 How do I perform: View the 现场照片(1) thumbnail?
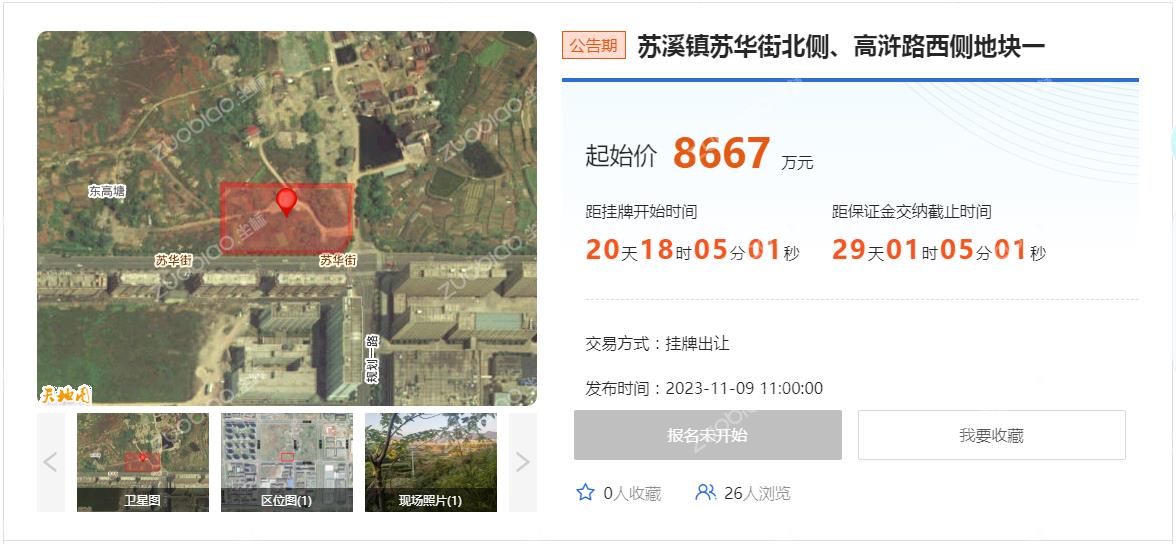pyautogui.click(x=430, y=462)
